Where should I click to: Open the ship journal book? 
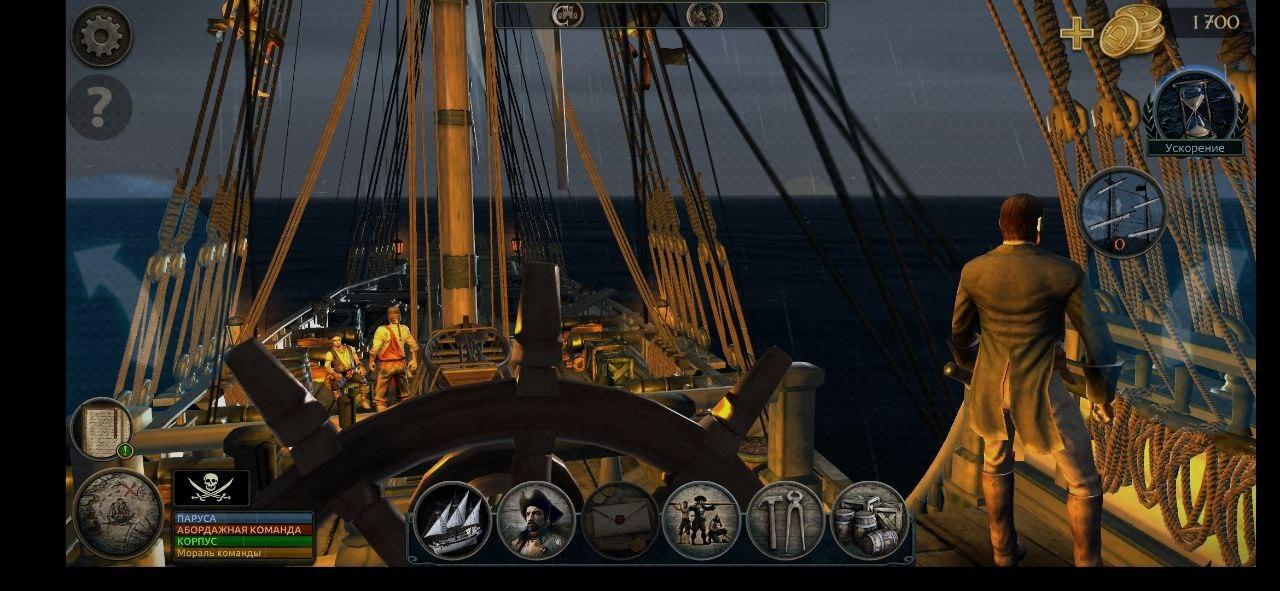click(101, 428)
